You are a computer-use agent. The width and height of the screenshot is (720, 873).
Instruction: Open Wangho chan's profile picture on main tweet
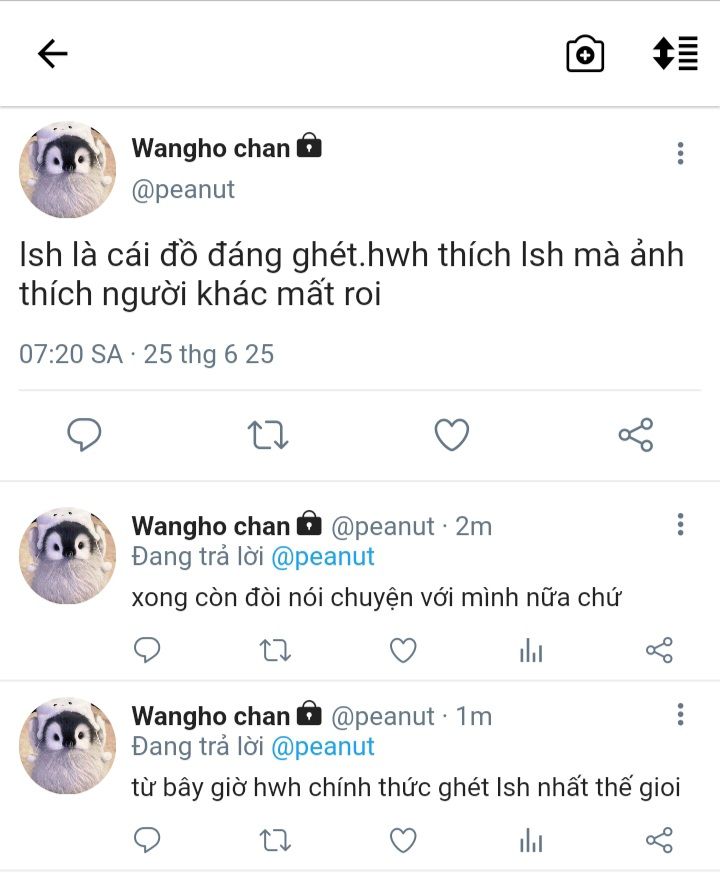click(67, 169)
